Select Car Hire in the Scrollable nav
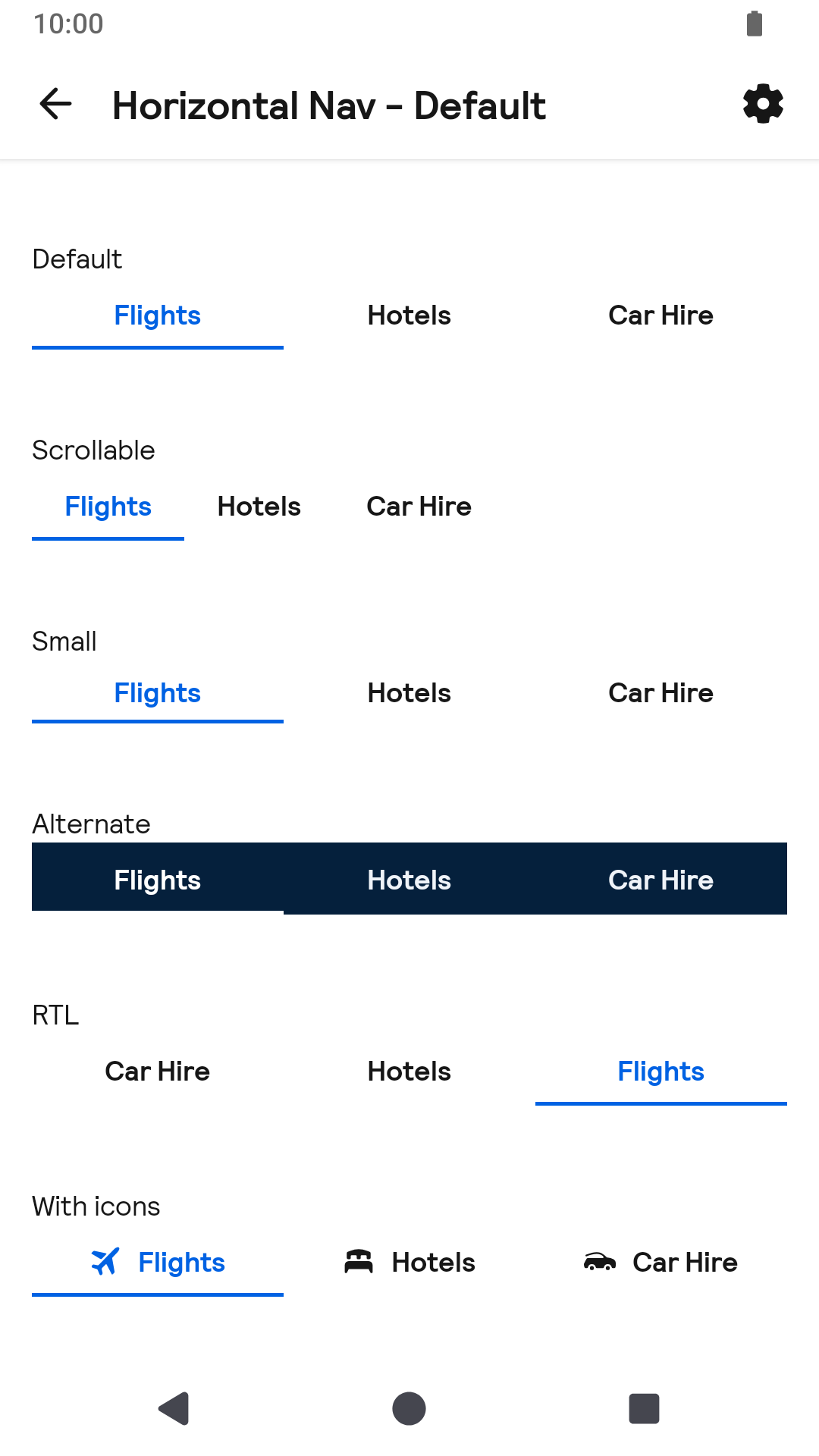Image resolution: width=819 pixels, height=1456 pixels. (x=419, y=507)
